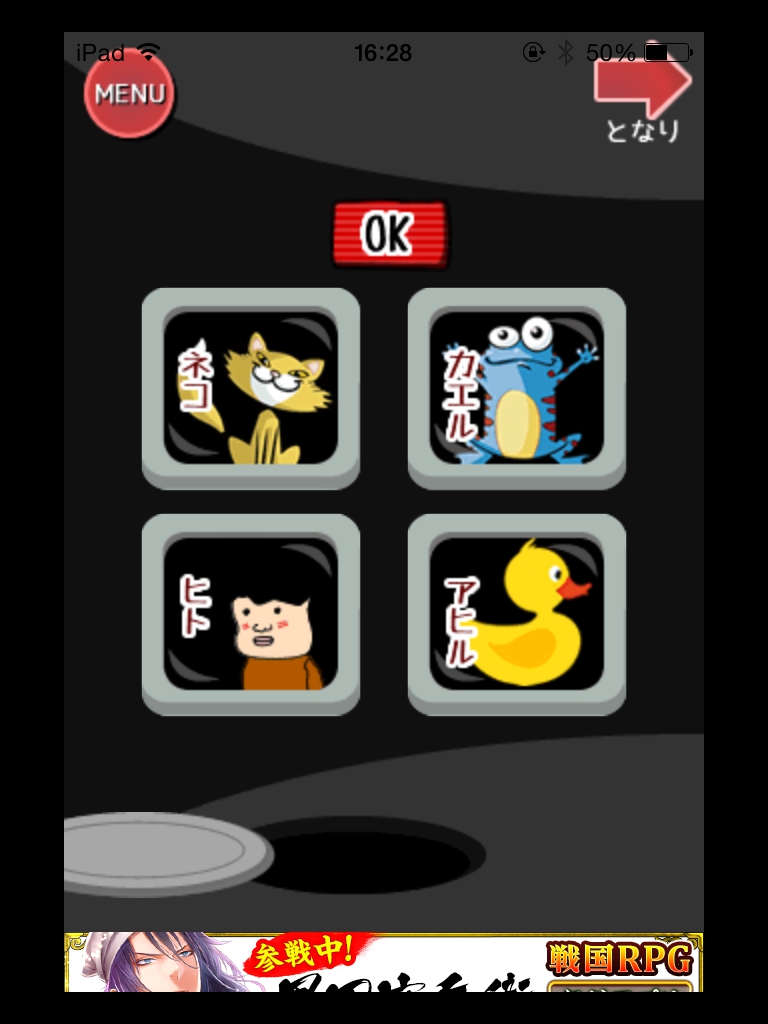Select the アヒル duck tile
The image size is (768, 1024).
516,614
